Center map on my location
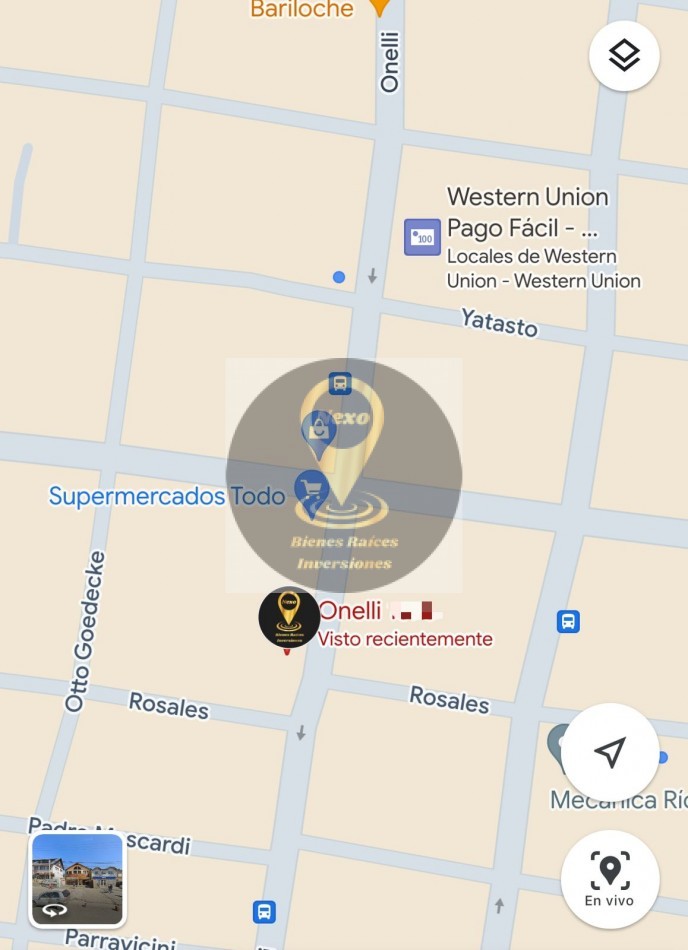Image resolution: width=688 pixels, height=950 pixels. click(x=610, y=752)
